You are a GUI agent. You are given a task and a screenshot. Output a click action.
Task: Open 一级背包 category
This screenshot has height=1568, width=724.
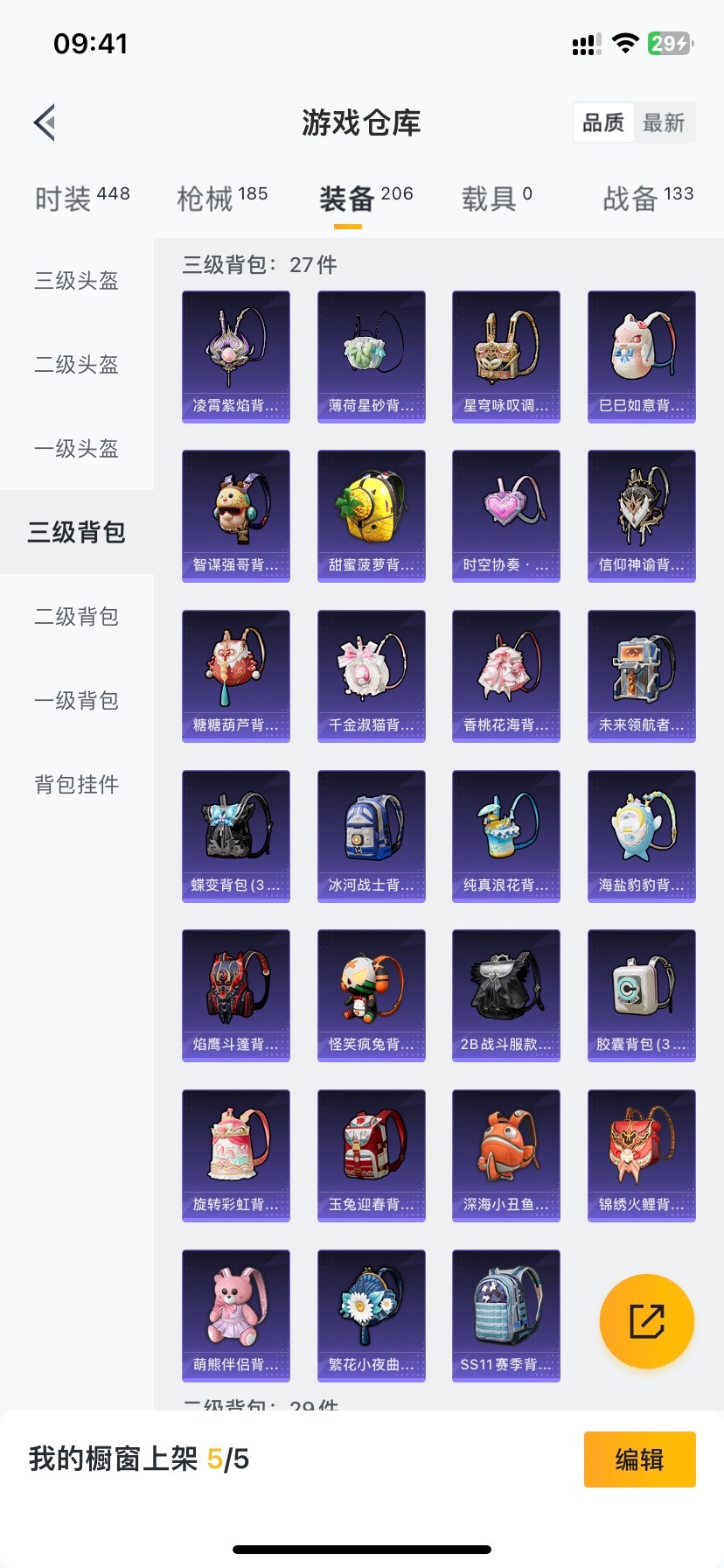pos(77,701)
